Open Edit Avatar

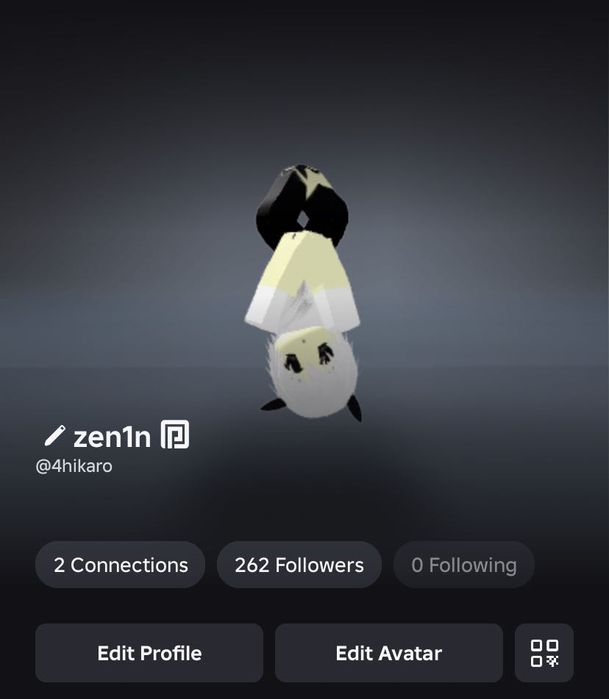pos(389,653)
